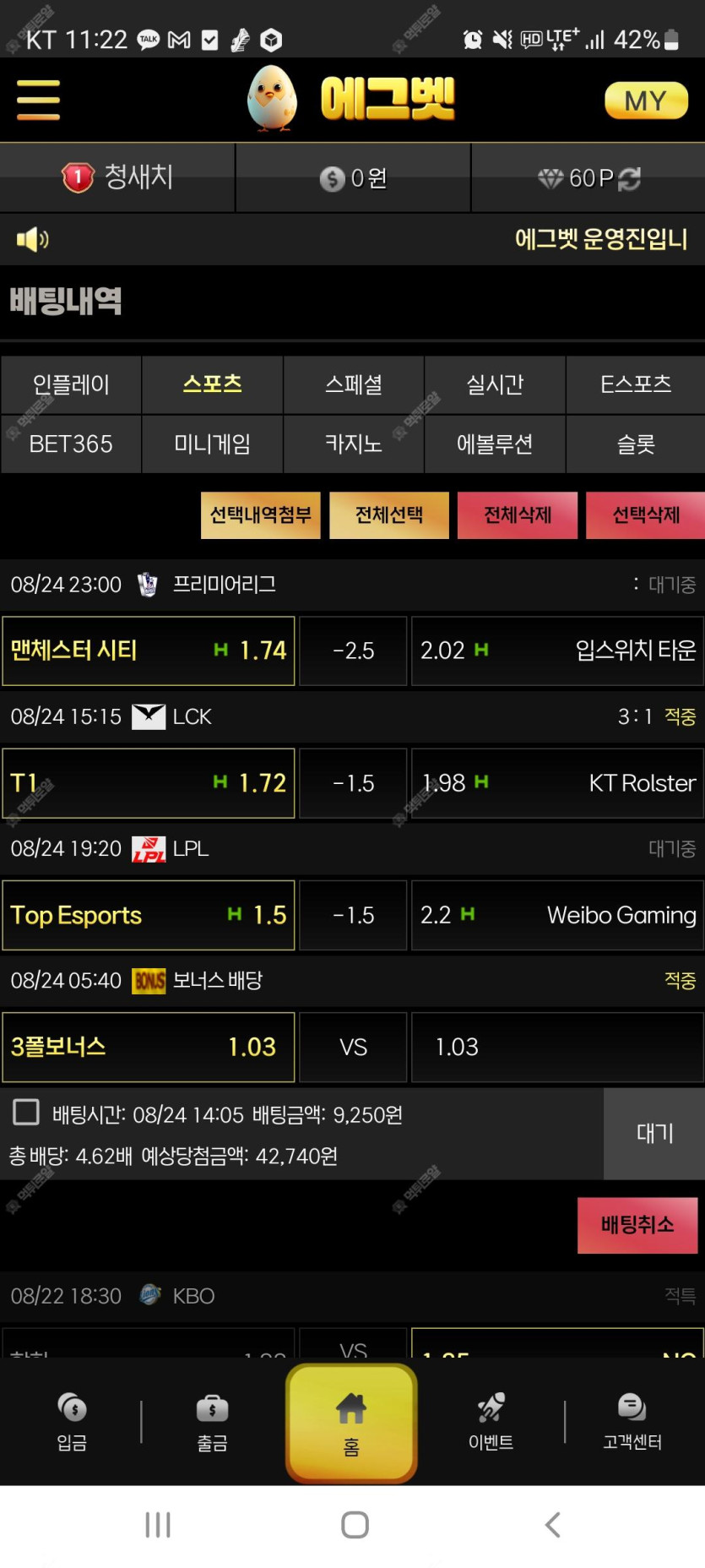This screenshot has height=1568, width=705.
Task: Open the MY account page
Action: (x=646, y=101)
